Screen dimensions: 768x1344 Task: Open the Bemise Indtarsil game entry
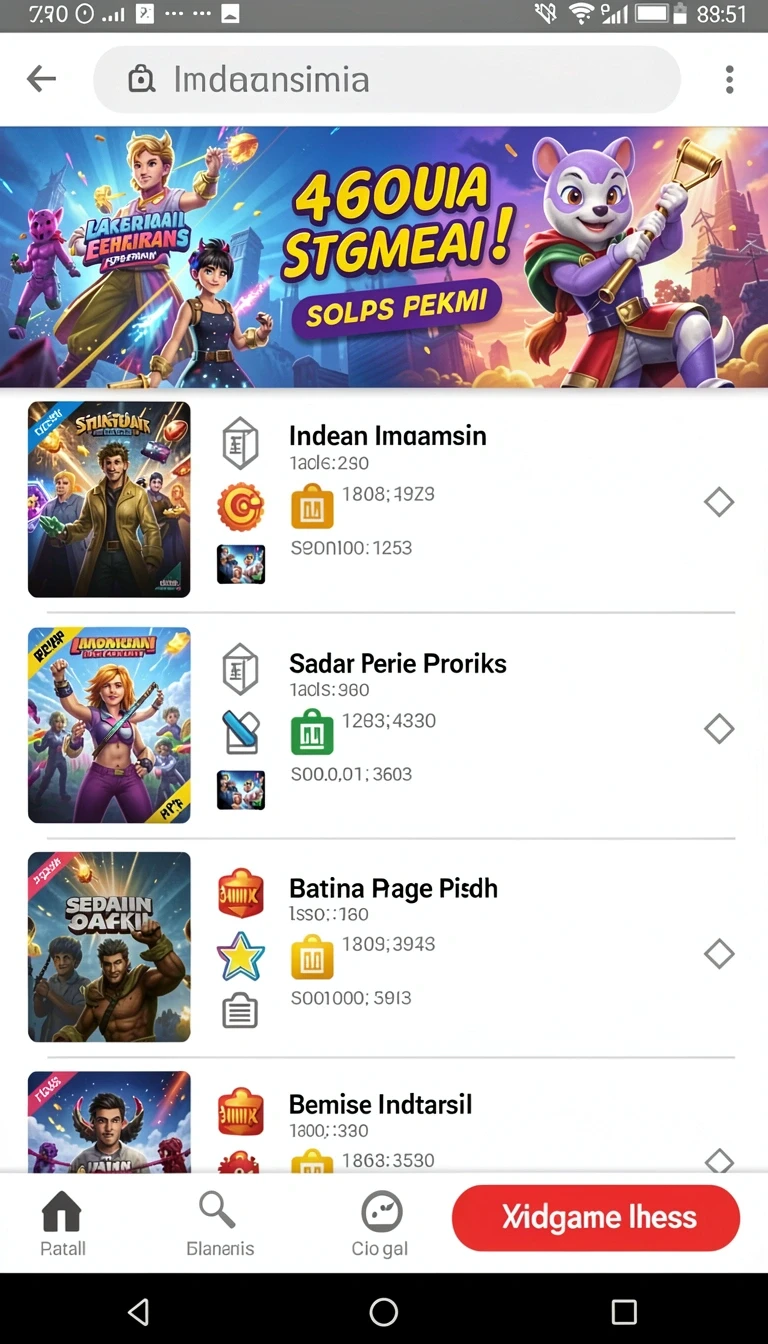384,1121
